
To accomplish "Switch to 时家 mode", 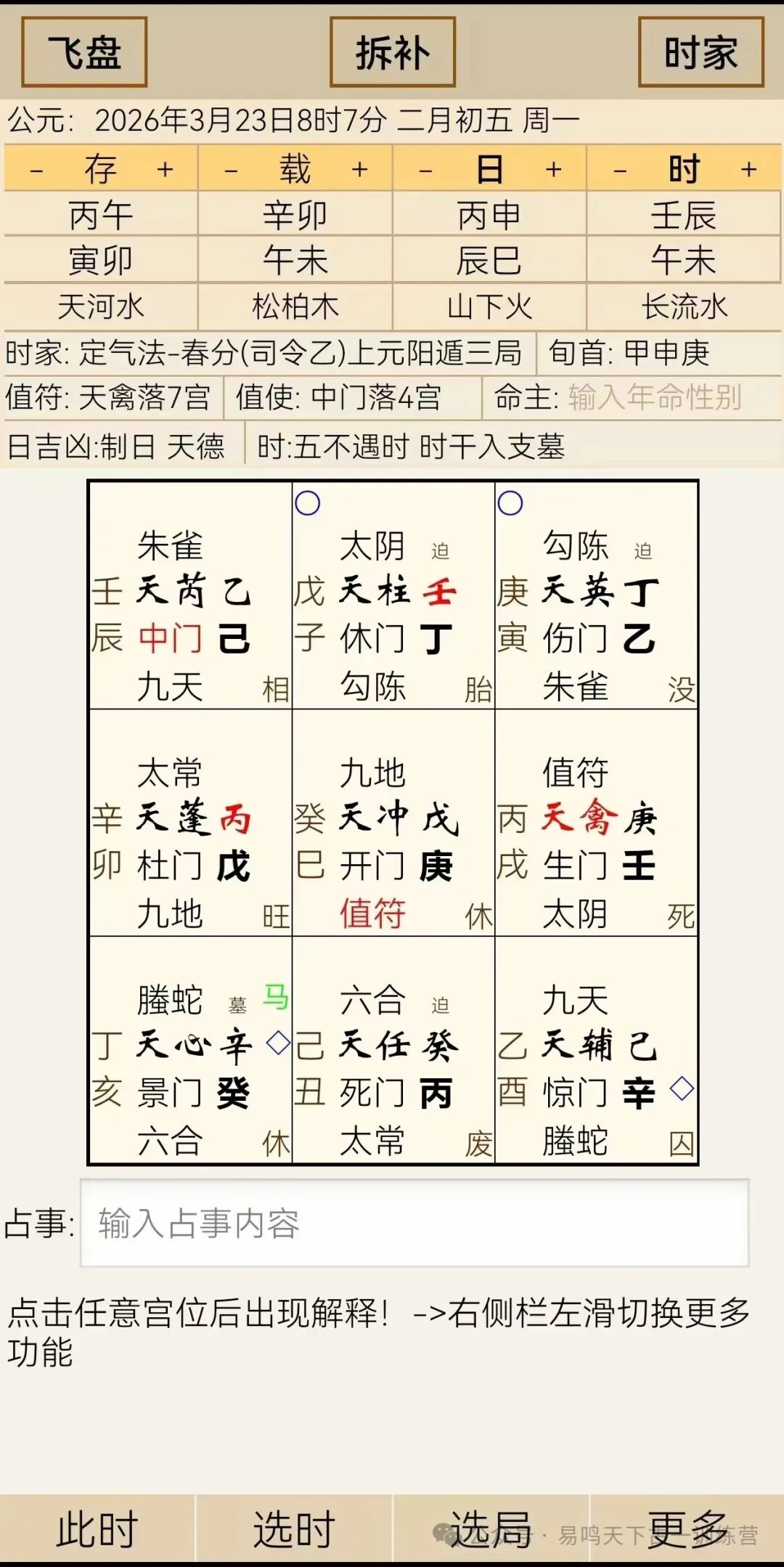I will (701, 52).
